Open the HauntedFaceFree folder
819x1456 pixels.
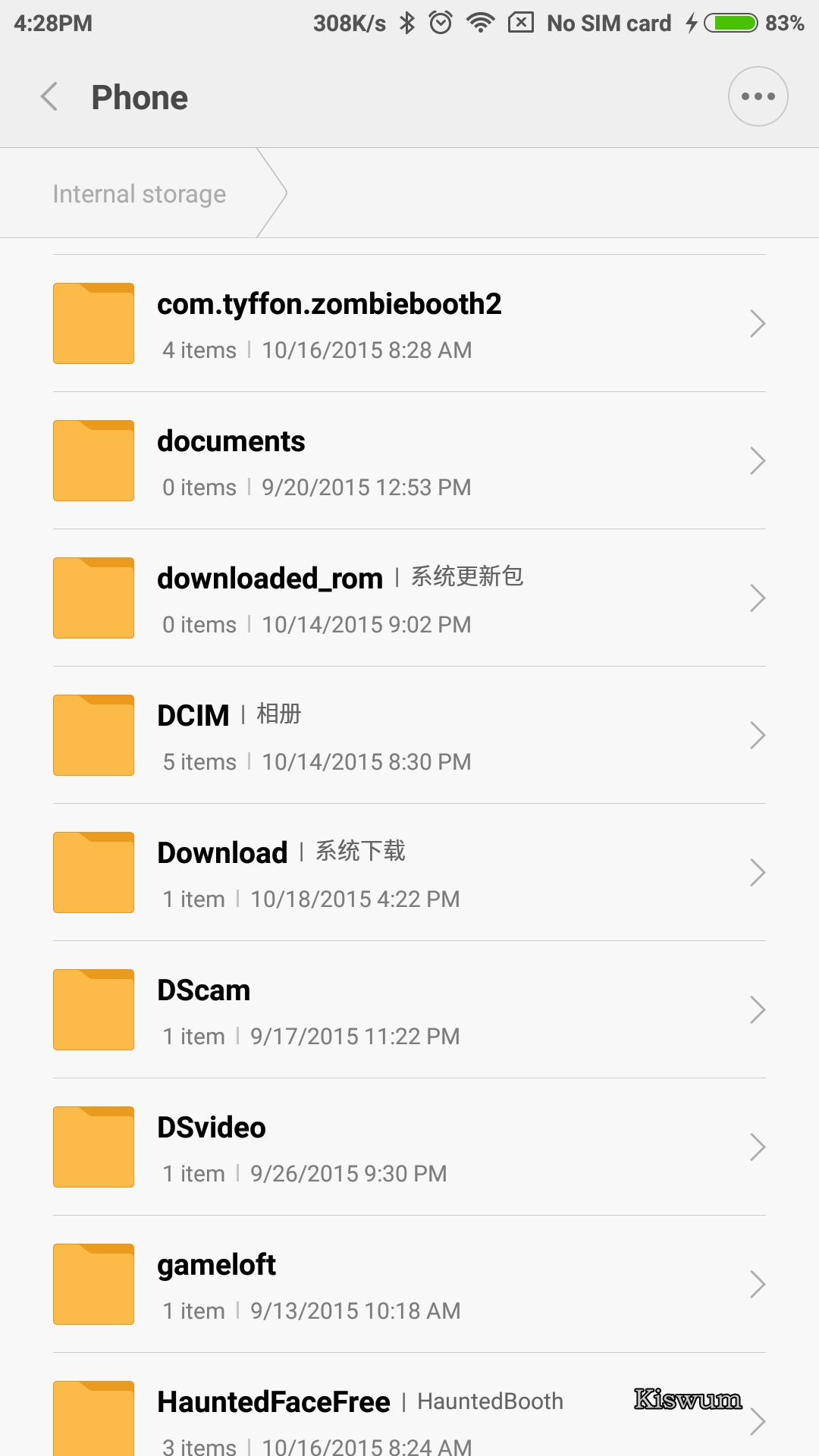point(409,1404)
